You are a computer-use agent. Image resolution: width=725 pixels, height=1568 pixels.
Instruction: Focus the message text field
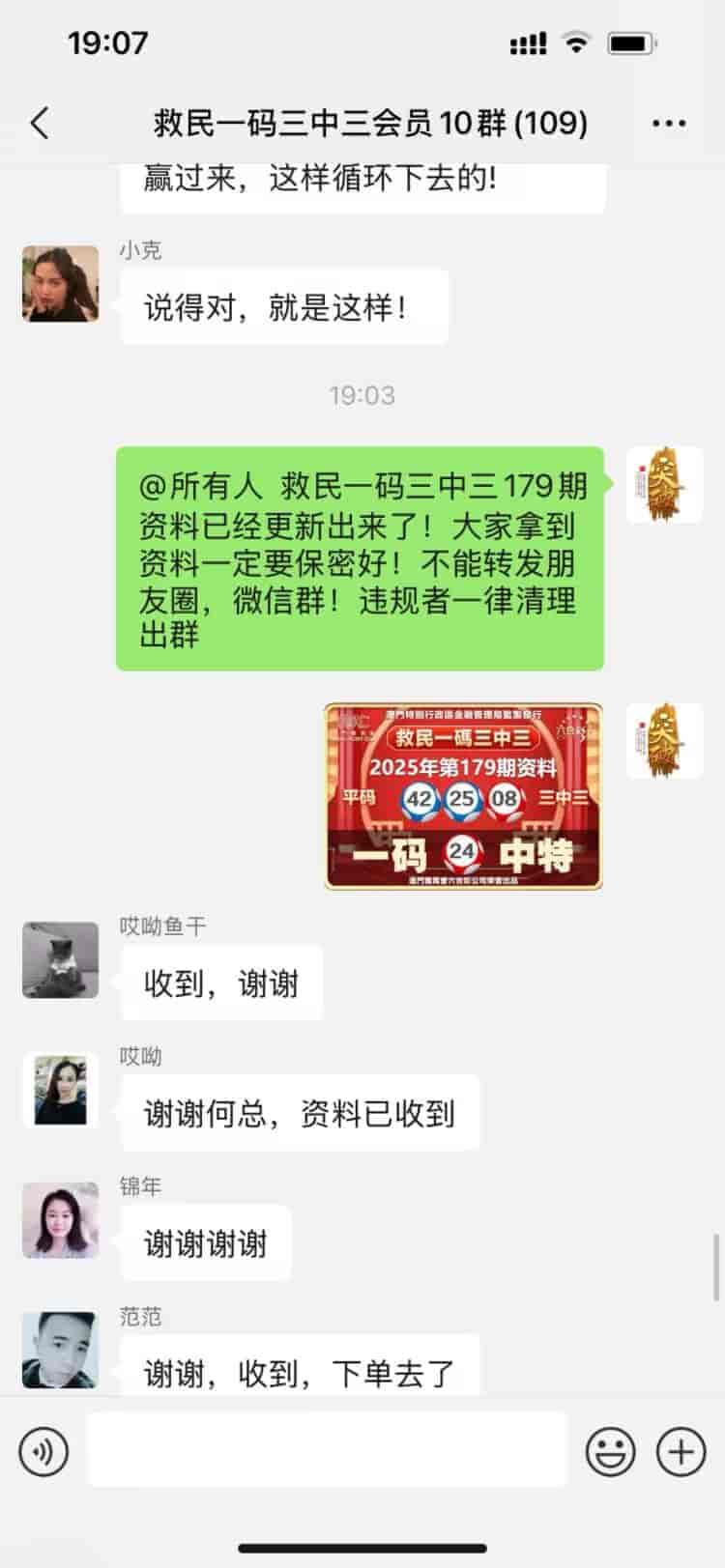[327, 1451]
